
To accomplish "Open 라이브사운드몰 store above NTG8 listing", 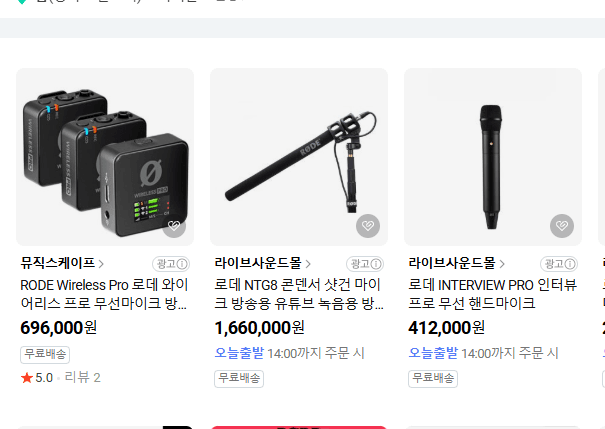I will [x=262, y=264].
